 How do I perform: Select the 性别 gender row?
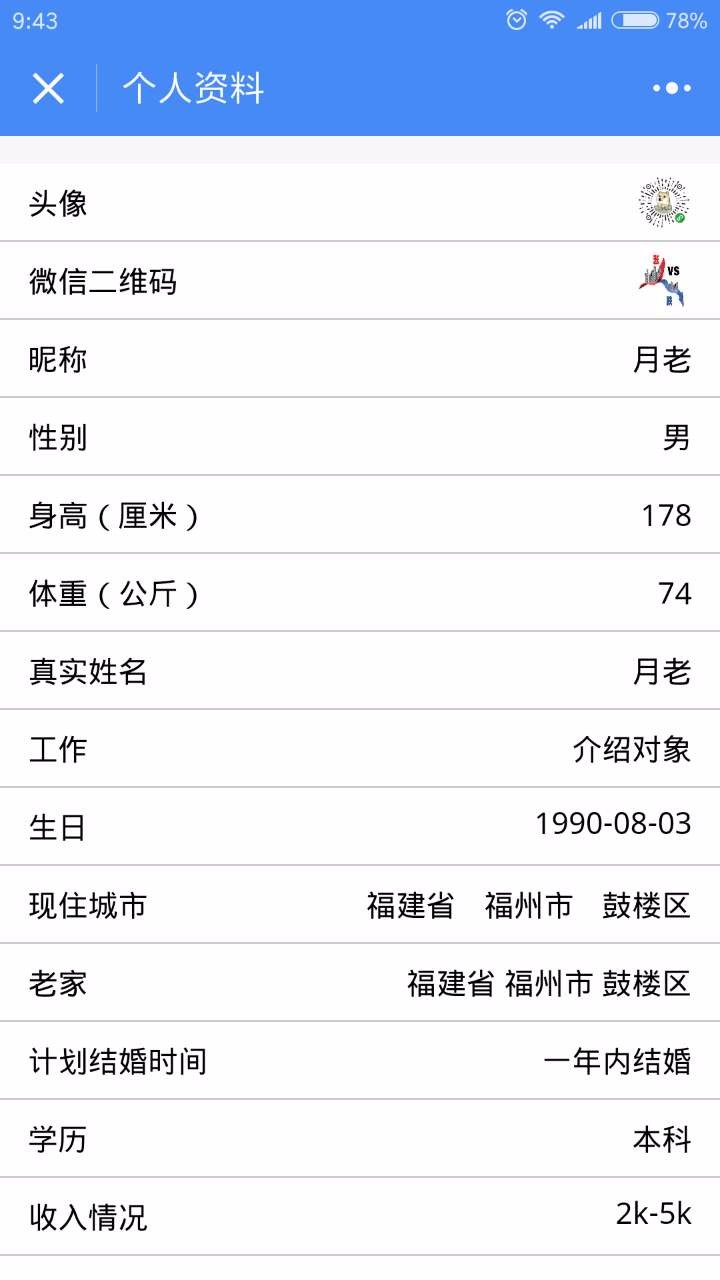coord(360,437)
